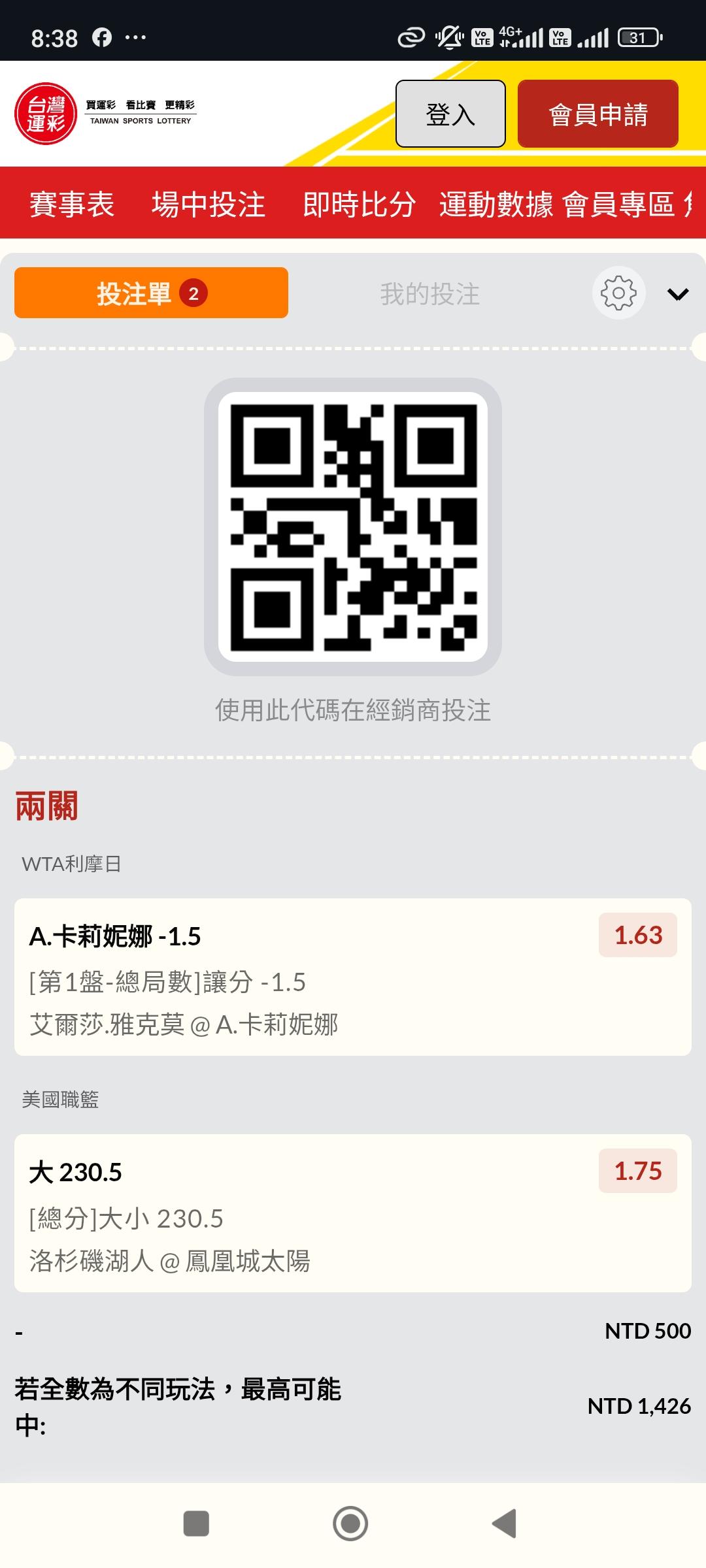Tap the 登入 login button

point(450,114)
